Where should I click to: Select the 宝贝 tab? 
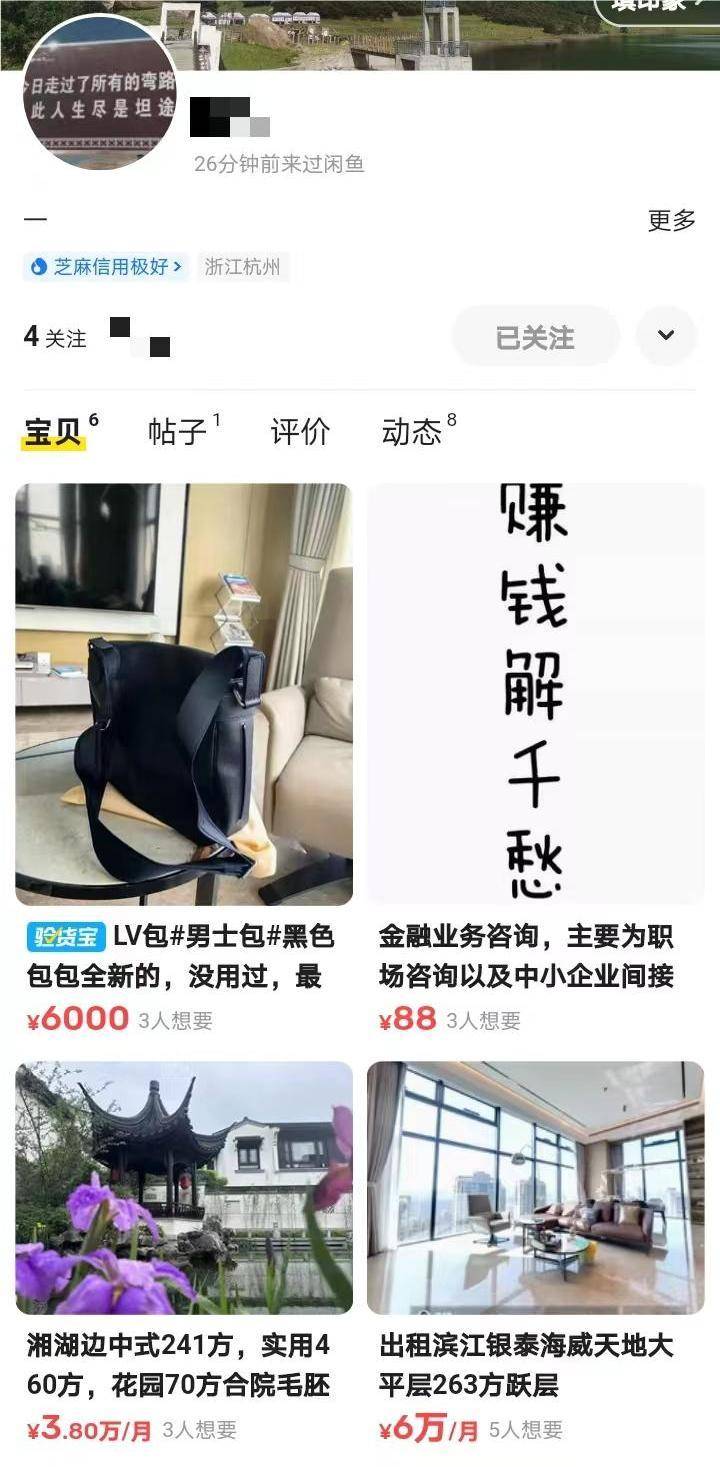click(54, 432)
